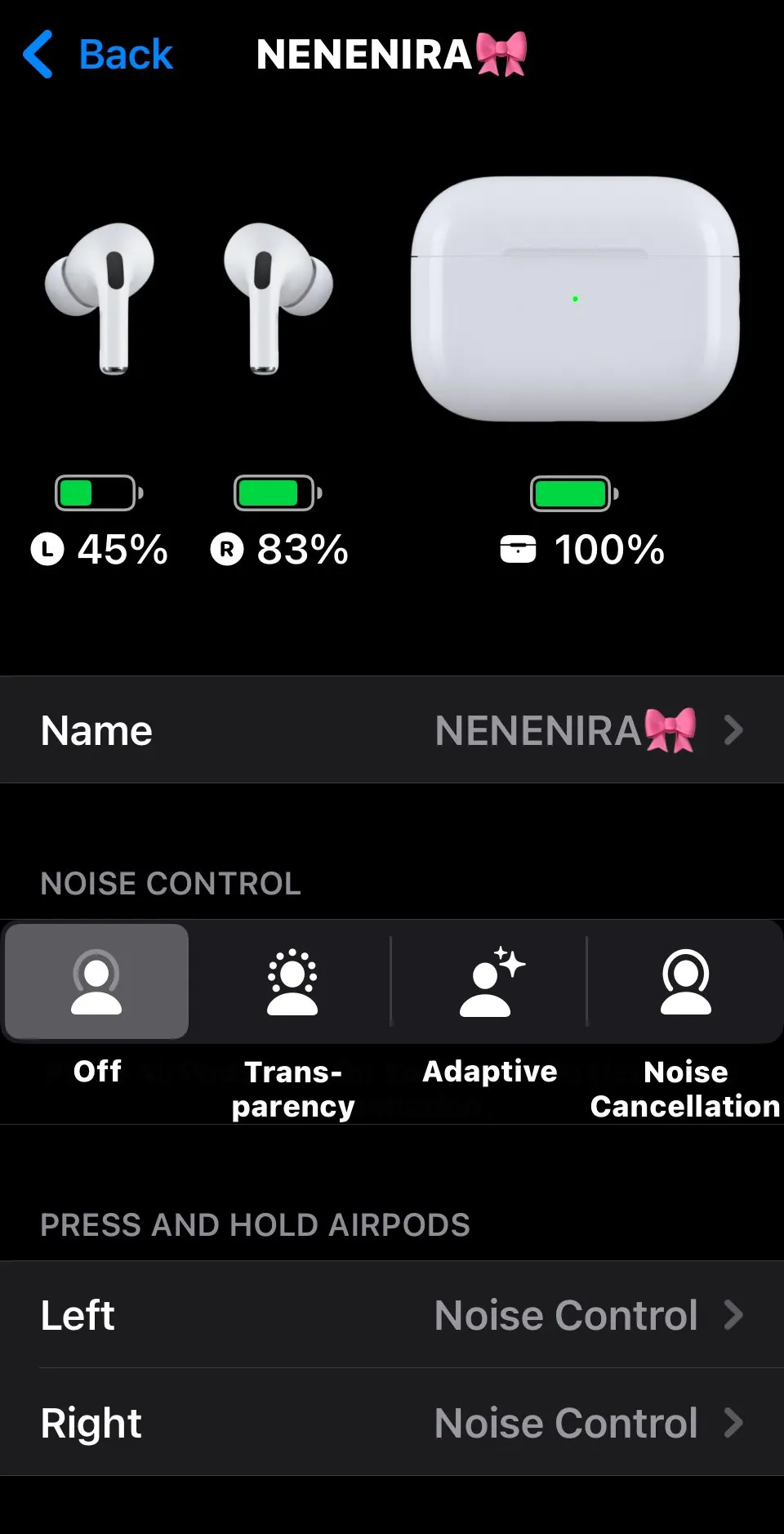Open Right AirPod press and hold settings
This screenshot has width=784, height=1534.
(x=392, y=1423)
